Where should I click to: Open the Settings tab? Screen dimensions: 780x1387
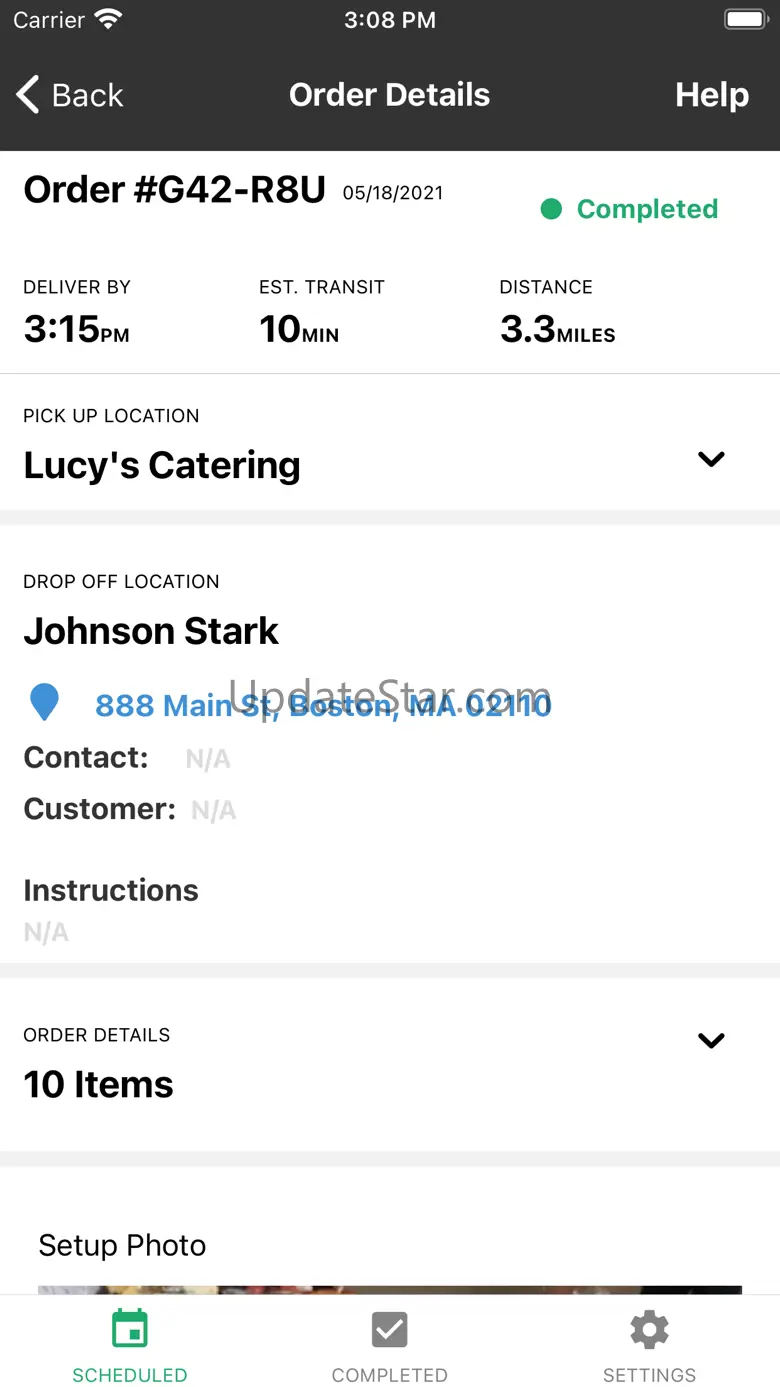coord(649,1345)
